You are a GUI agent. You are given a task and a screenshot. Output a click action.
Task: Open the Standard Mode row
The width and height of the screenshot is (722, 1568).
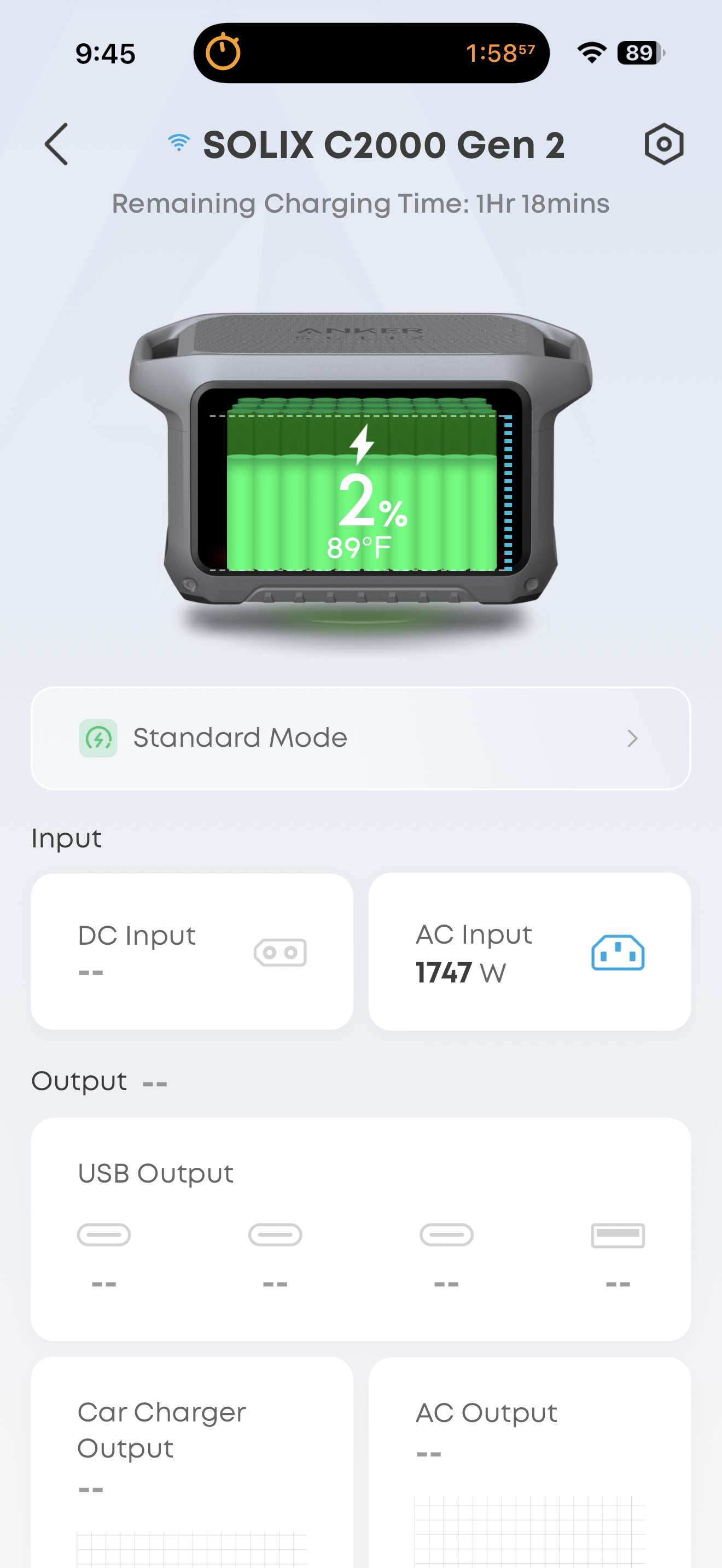pos(360,738)
